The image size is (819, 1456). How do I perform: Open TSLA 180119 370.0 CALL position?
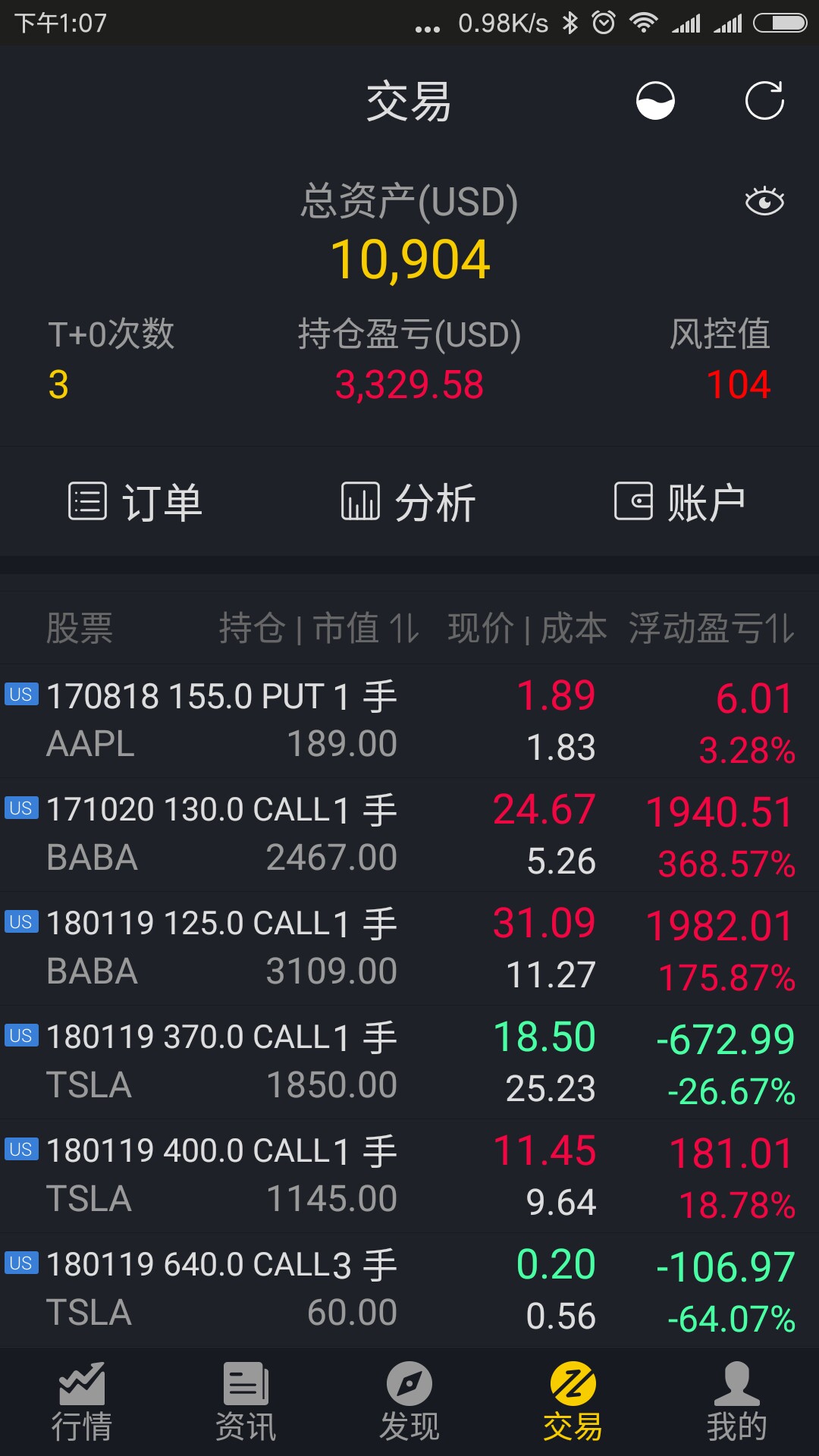click(409, 1062)
